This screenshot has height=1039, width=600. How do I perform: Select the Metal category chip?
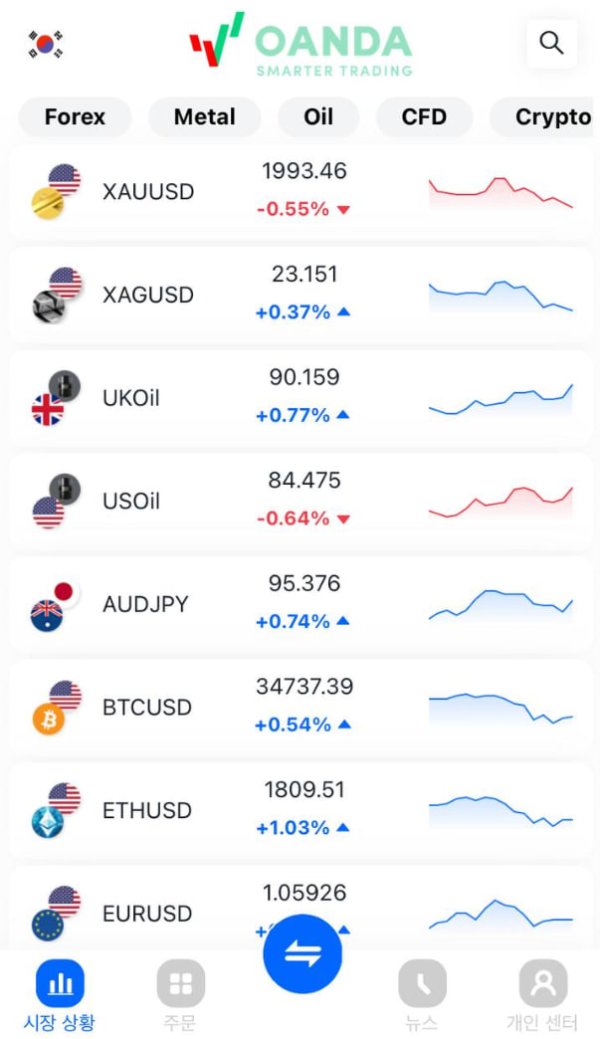(x=204, y=117)
